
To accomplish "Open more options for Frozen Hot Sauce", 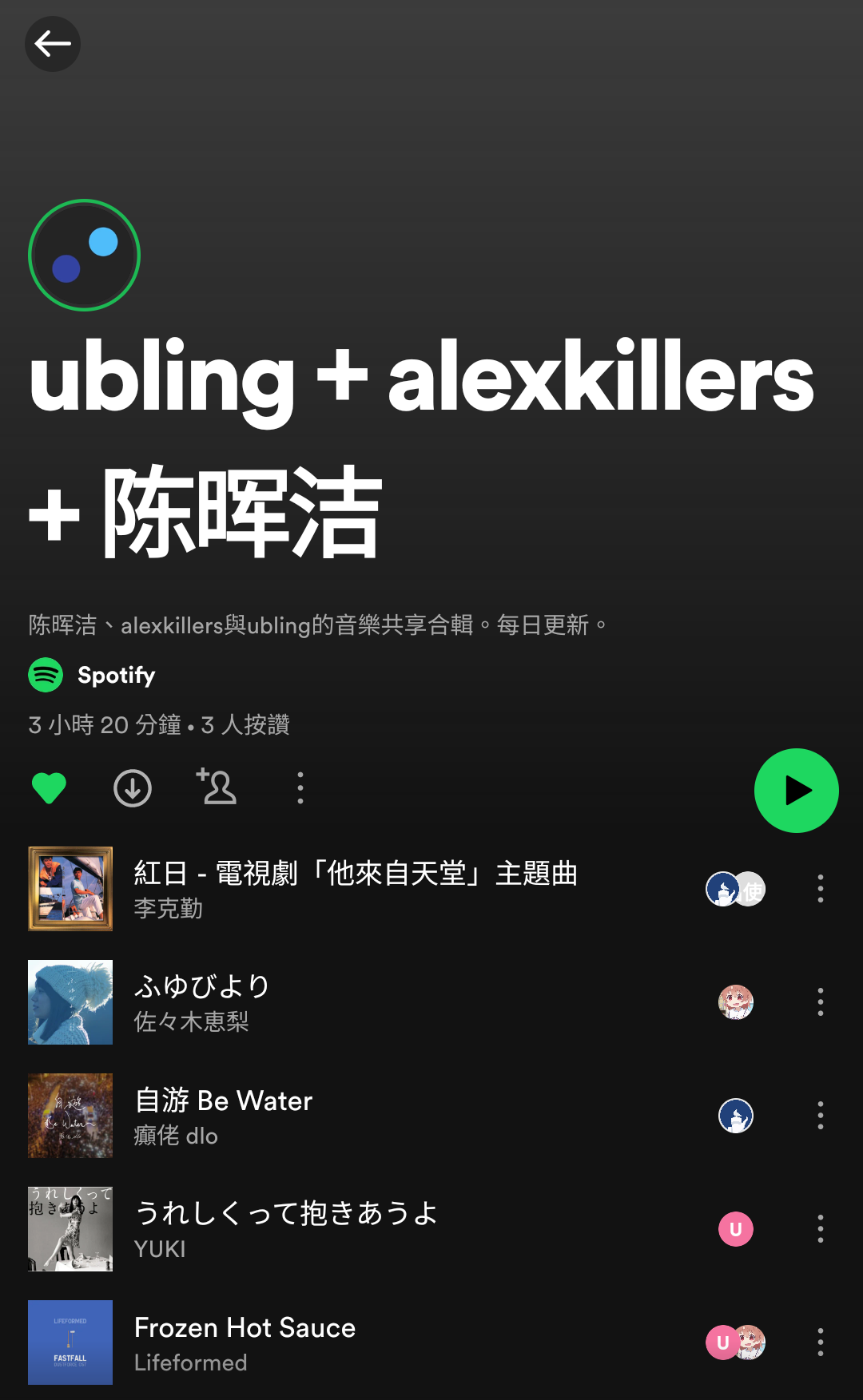I will pyautogui.click(x=821, y=1342).
